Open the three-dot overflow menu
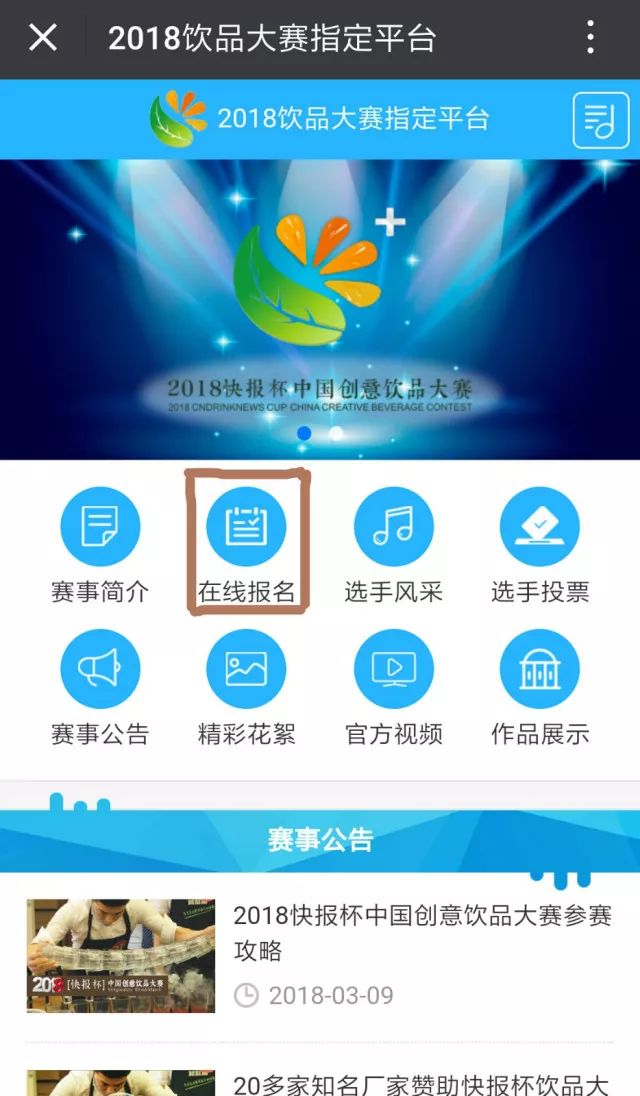The image size is (640, 1096). point(590,38)
